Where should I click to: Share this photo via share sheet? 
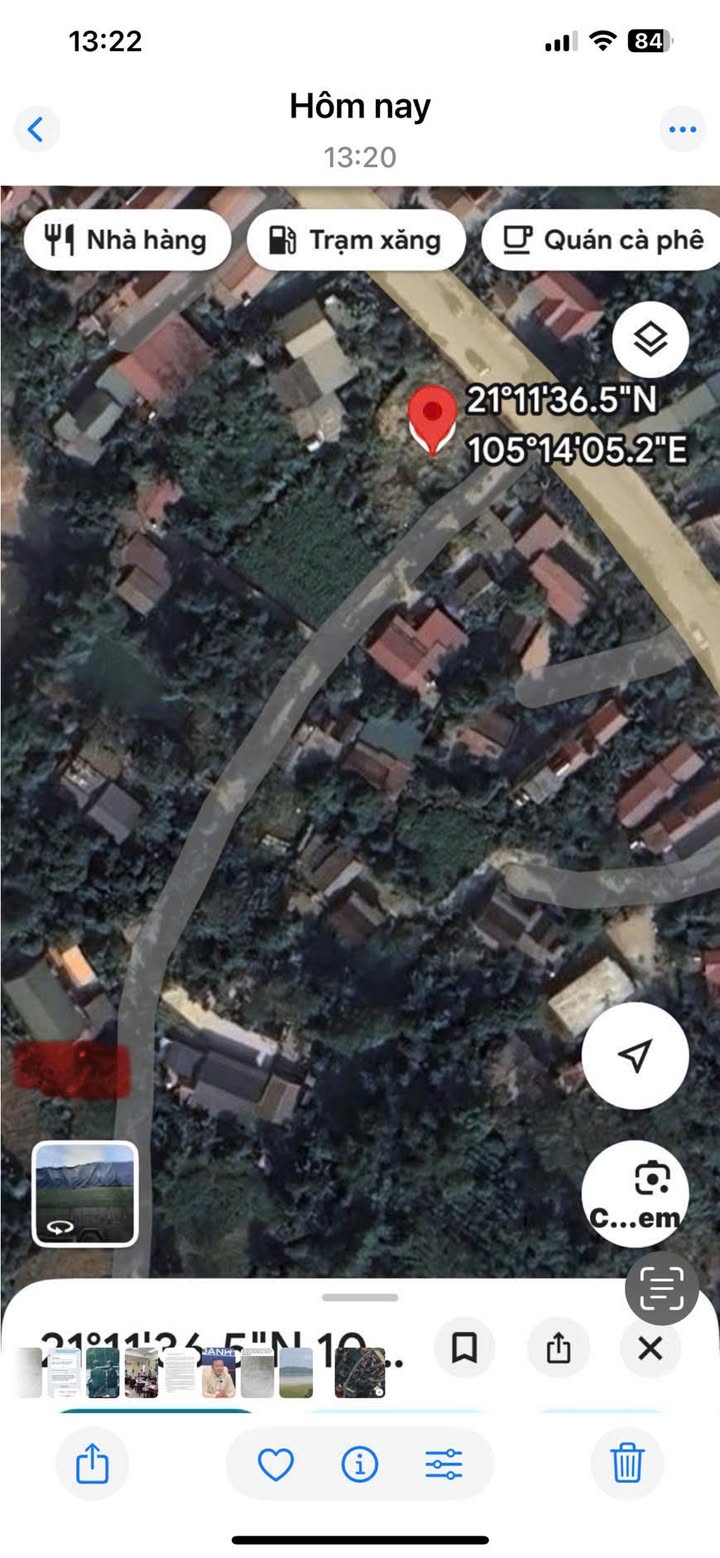[92, 1465]
